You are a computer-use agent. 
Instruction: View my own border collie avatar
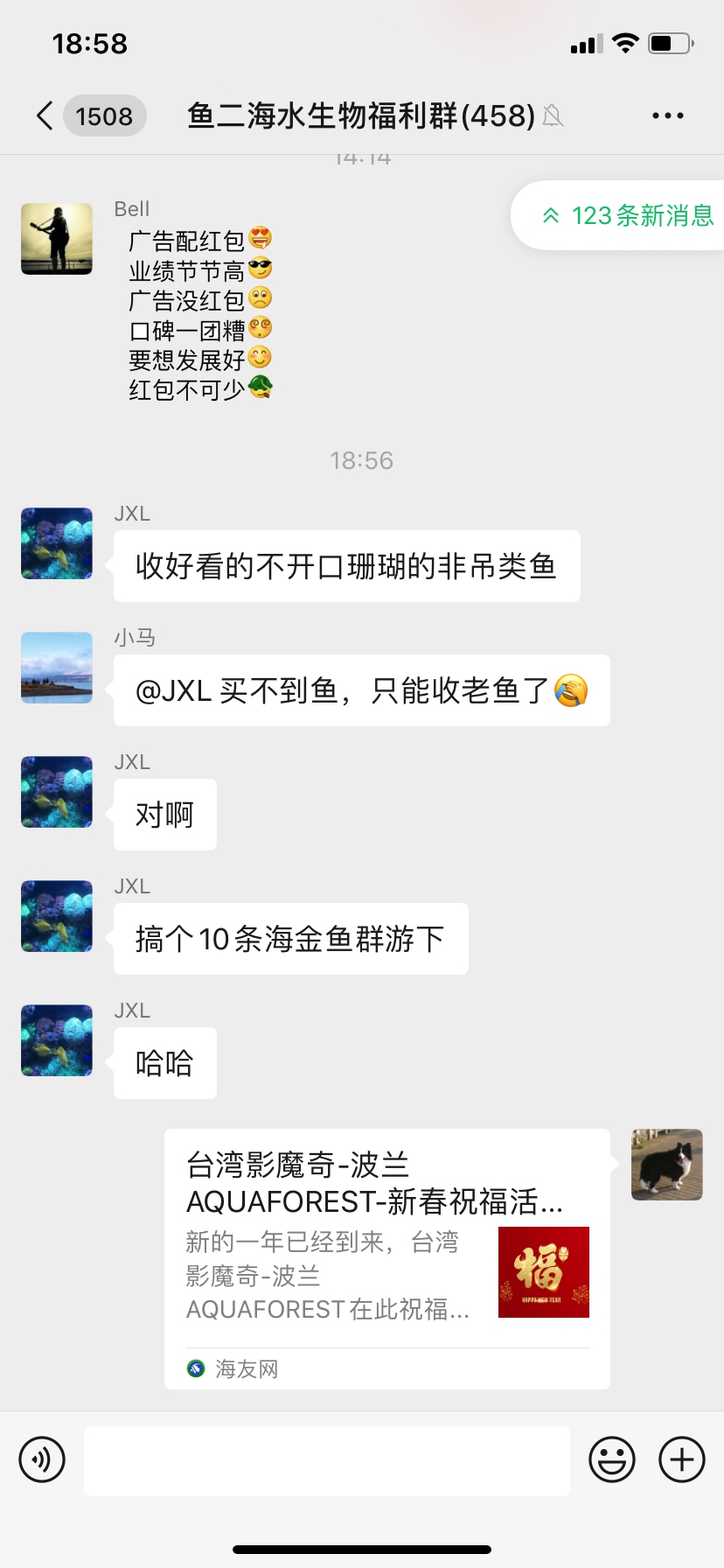click(x=667, y=1164)
